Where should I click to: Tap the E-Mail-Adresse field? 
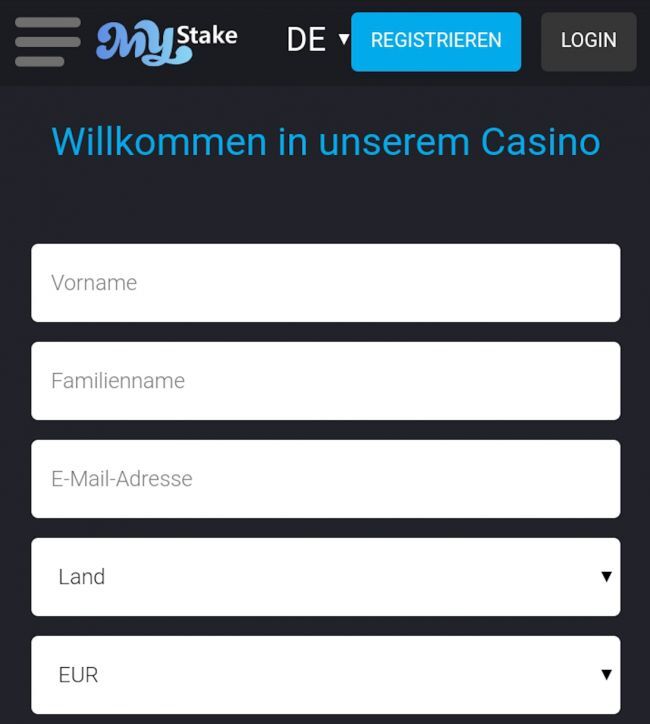pos(325,479)
